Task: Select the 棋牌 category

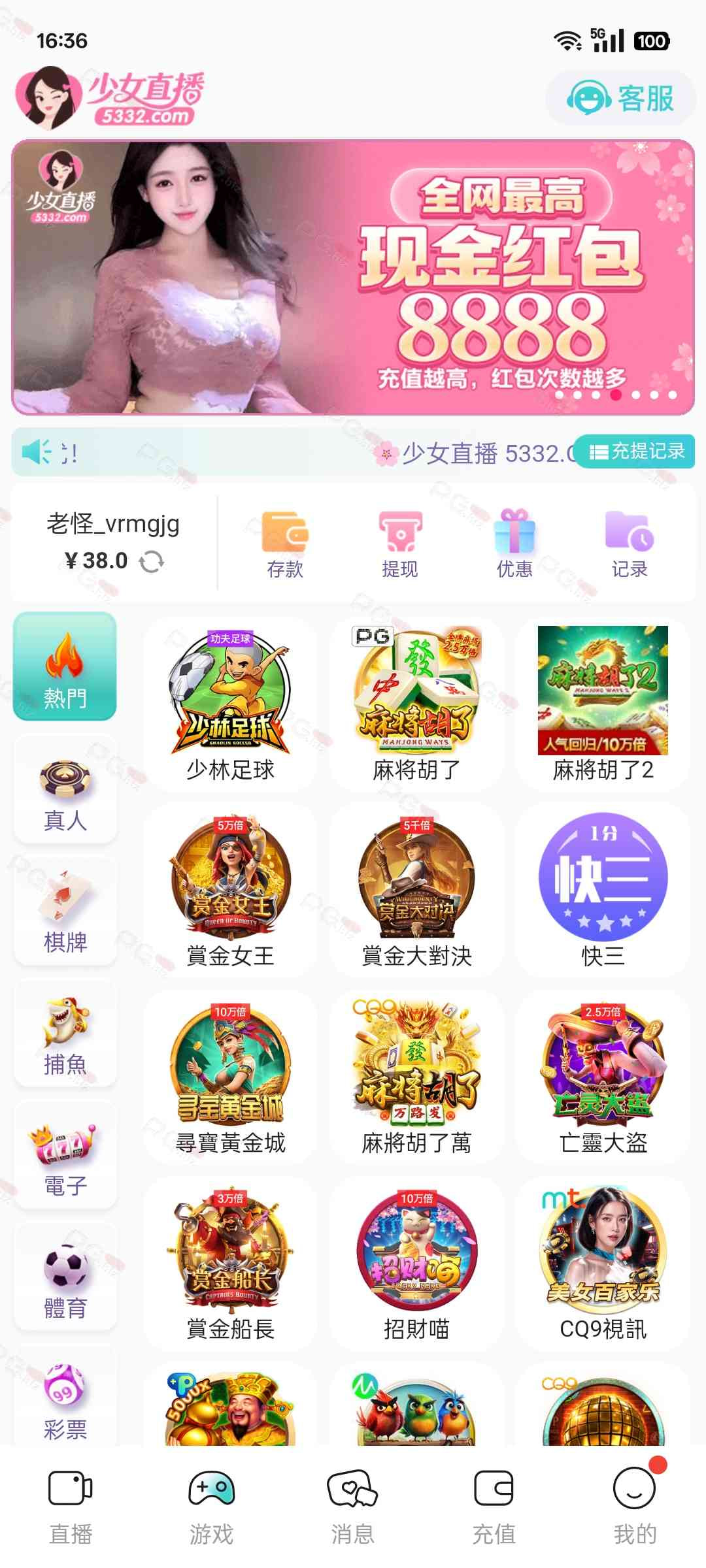Action: pyautogui.click(x=65, y=913)
